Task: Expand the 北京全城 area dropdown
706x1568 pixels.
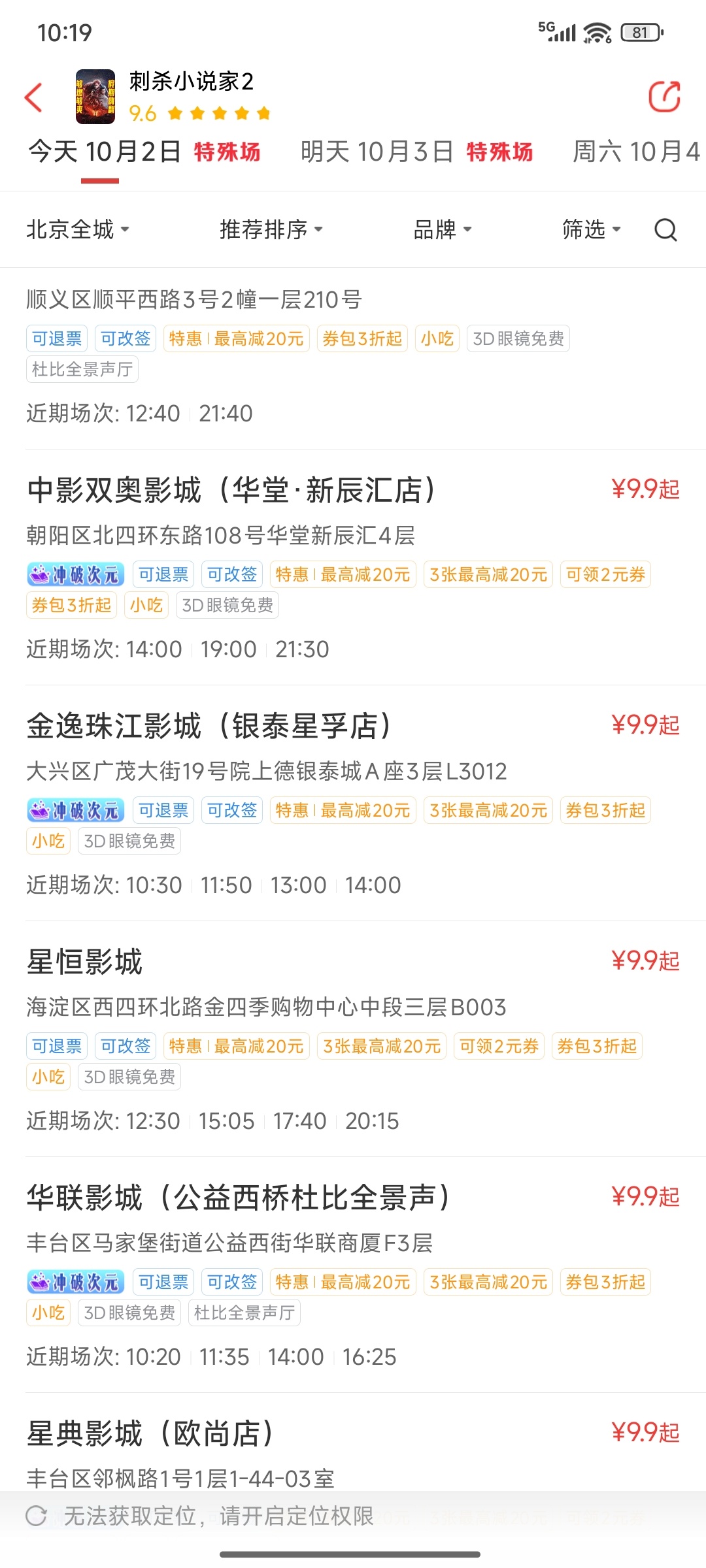Action: (78, 229)
